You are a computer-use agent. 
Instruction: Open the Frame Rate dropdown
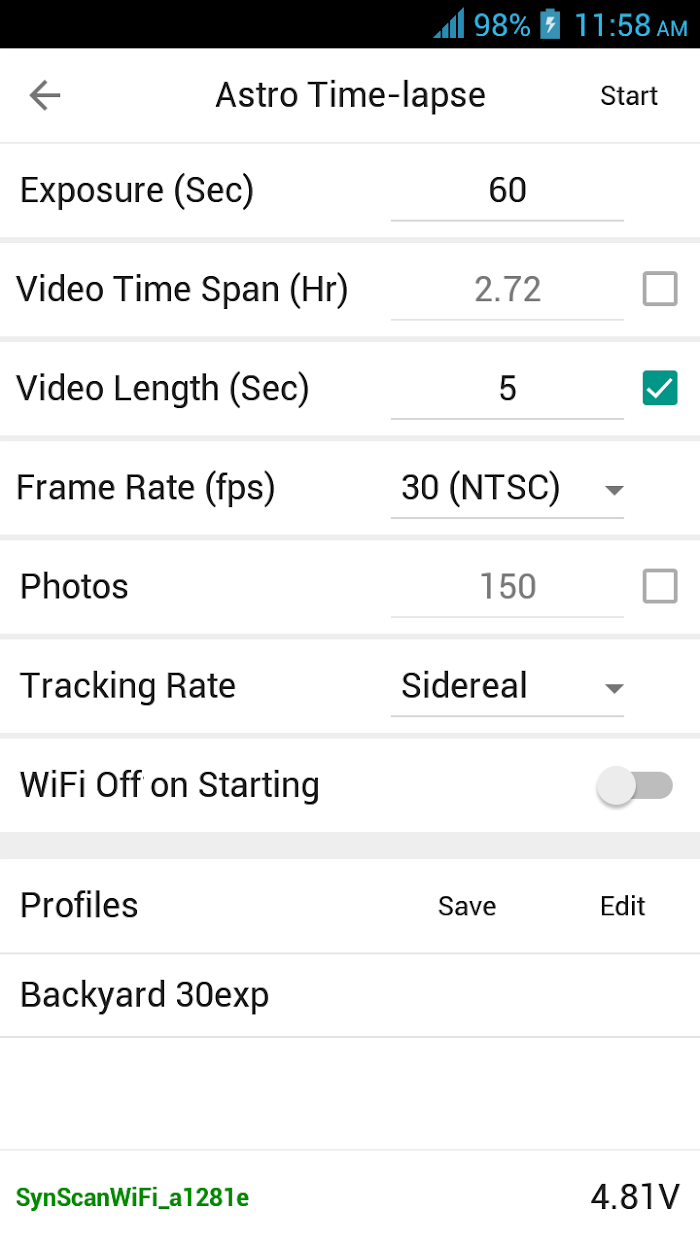coord(507,488)
